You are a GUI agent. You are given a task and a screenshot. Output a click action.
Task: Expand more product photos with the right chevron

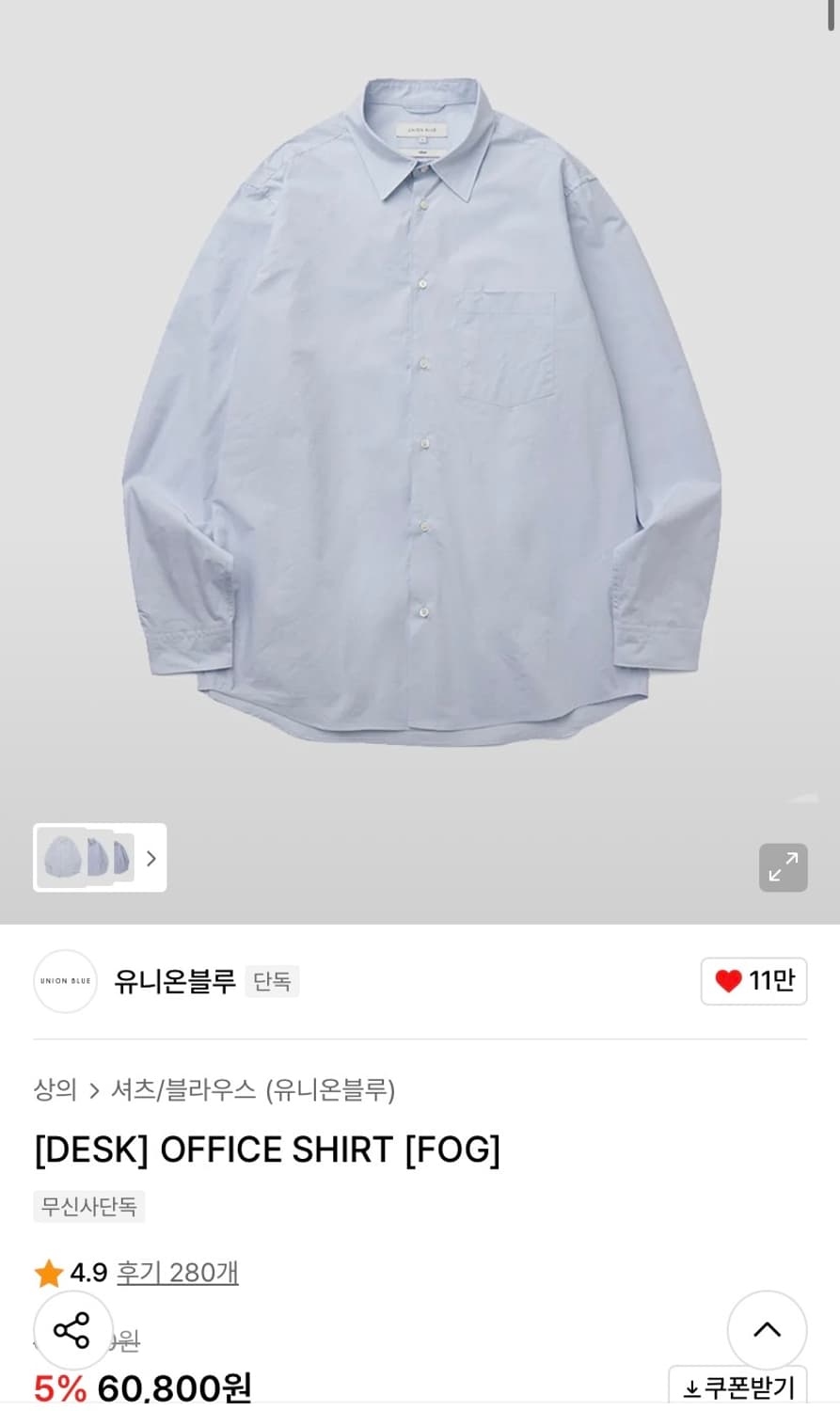[x=151, y=858]
